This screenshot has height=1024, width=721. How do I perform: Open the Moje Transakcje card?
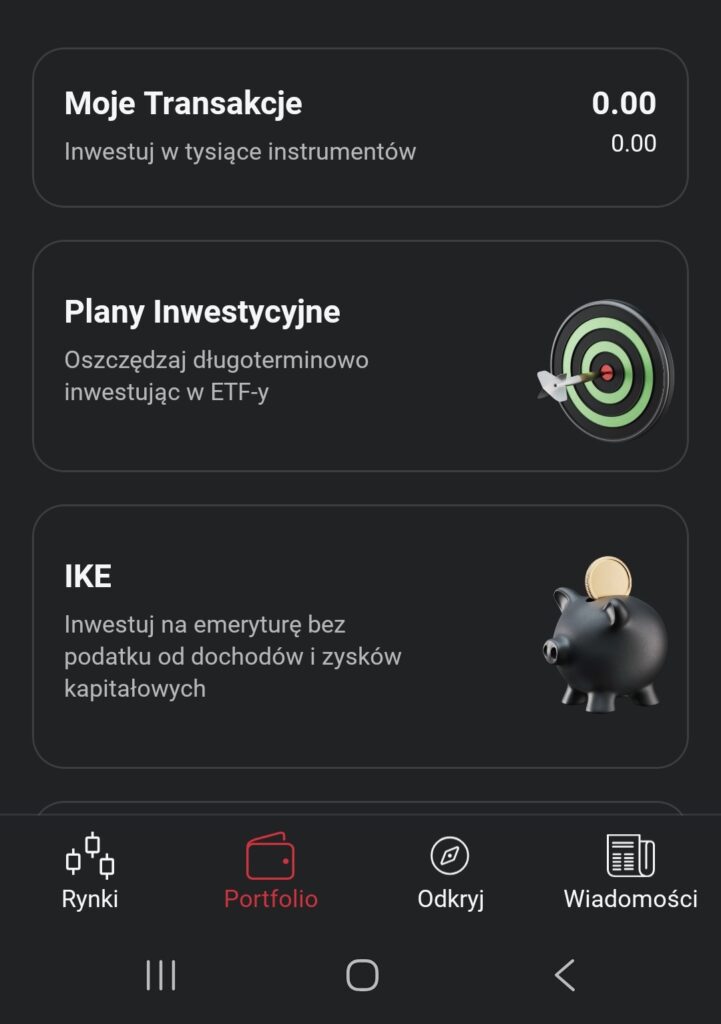pyautogui.click(x=360, y=127)
